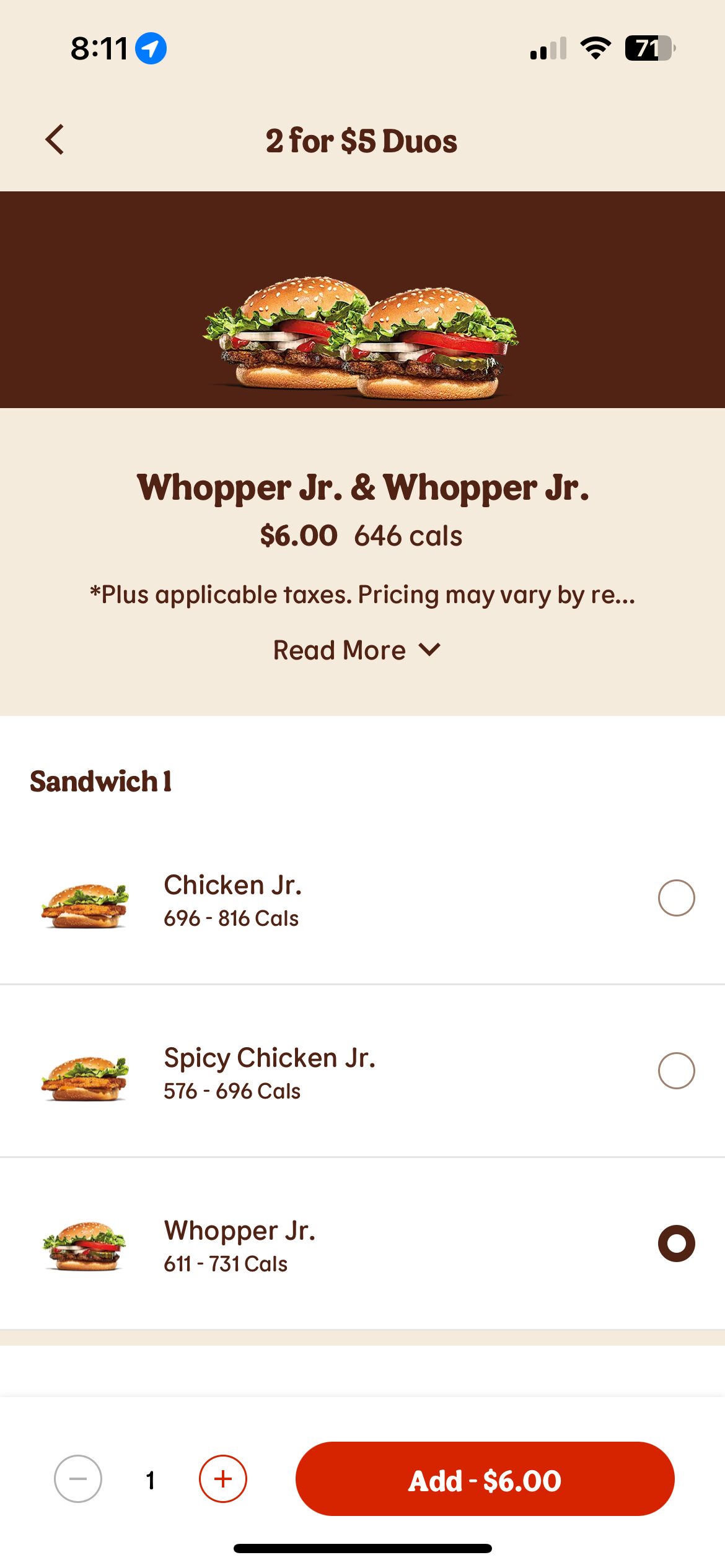Add the duo to cart for $6.00

485,1479
